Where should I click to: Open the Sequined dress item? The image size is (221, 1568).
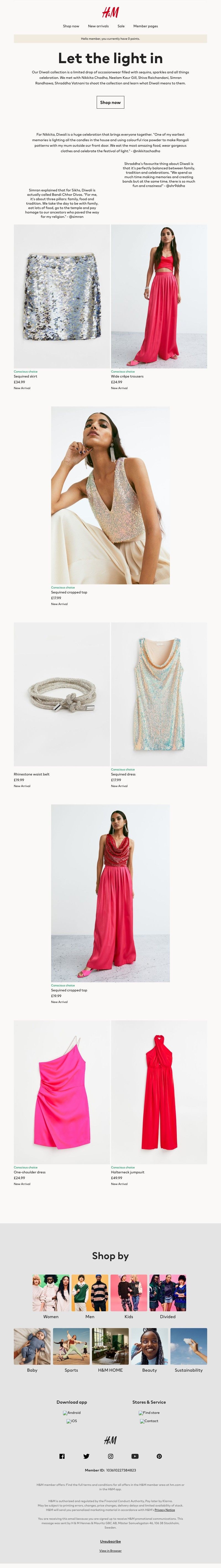(159, 693)
